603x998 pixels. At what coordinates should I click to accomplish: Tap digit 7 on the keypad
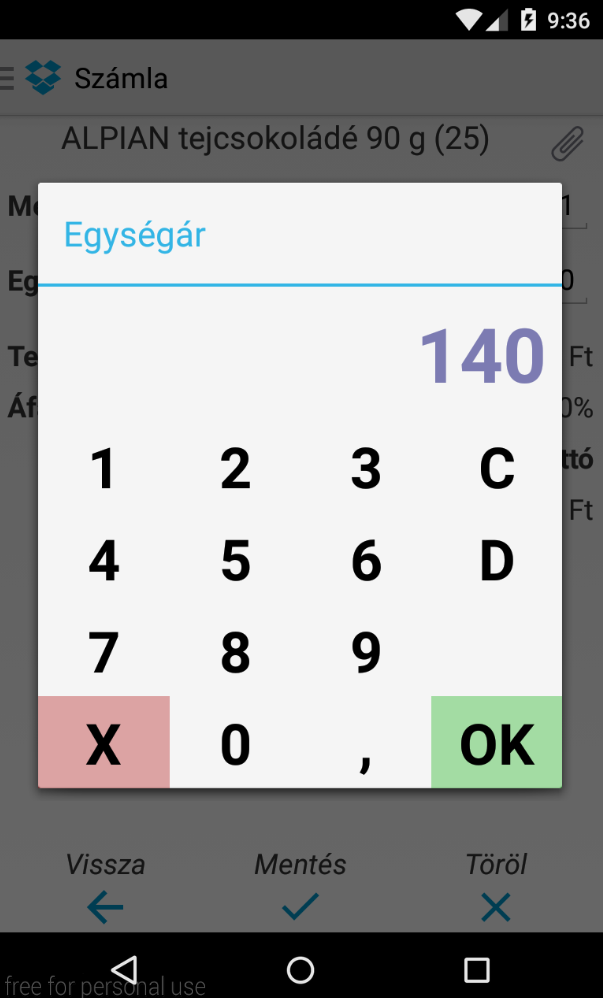104,652
